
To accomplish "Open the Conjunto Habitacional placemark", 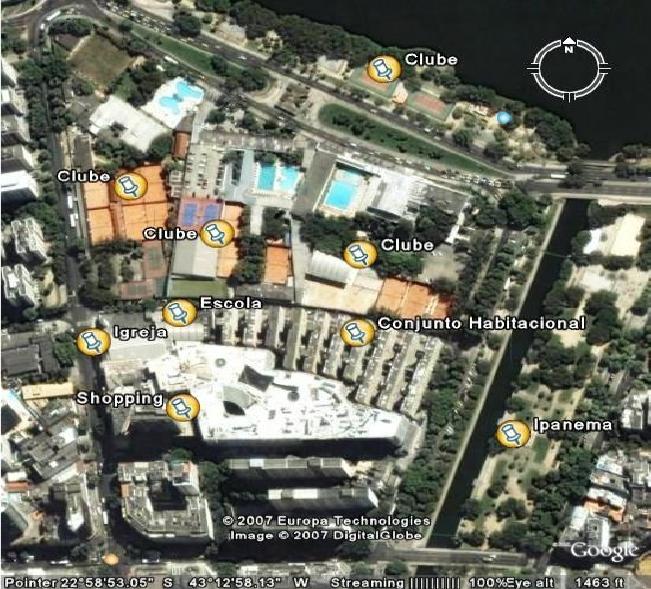I will (357, 332).
